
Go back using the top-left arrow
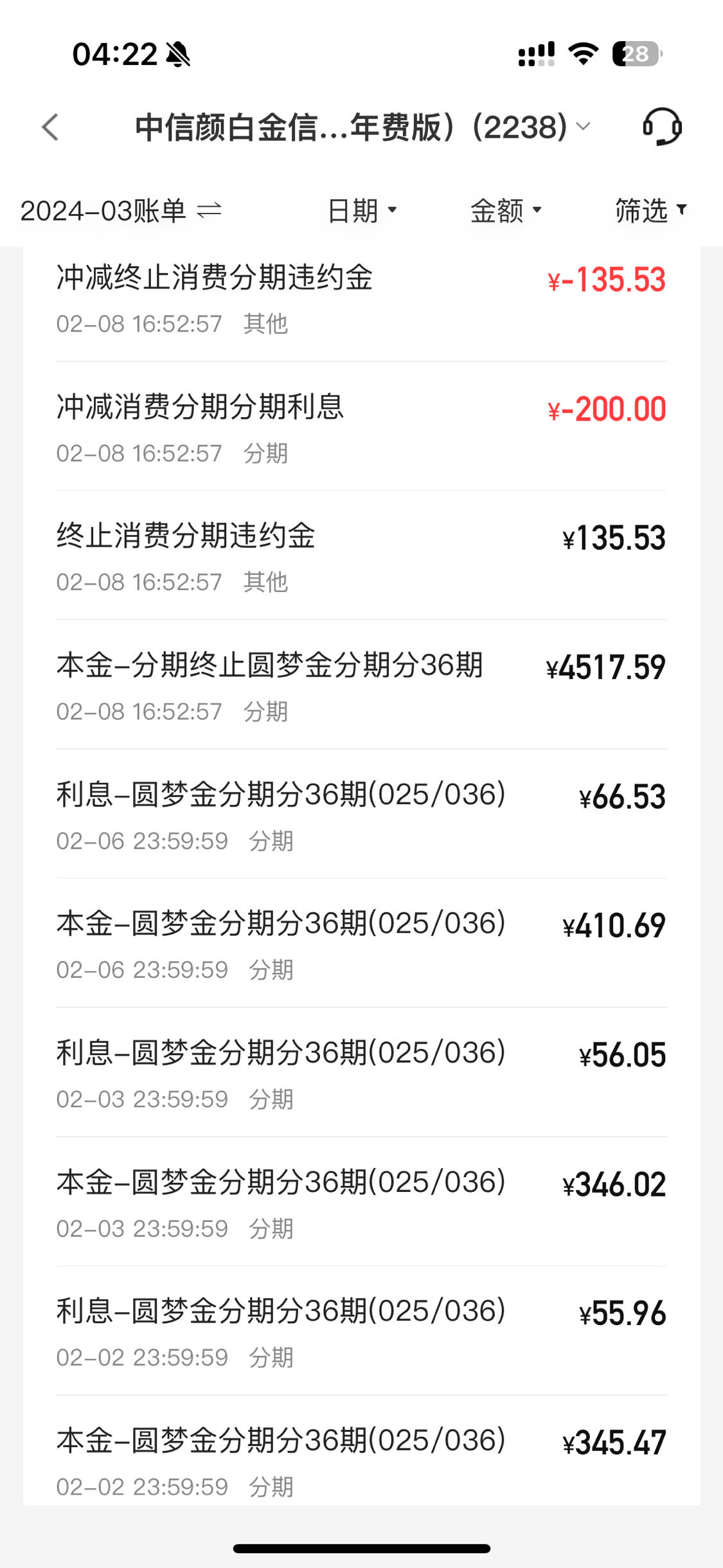50,127
